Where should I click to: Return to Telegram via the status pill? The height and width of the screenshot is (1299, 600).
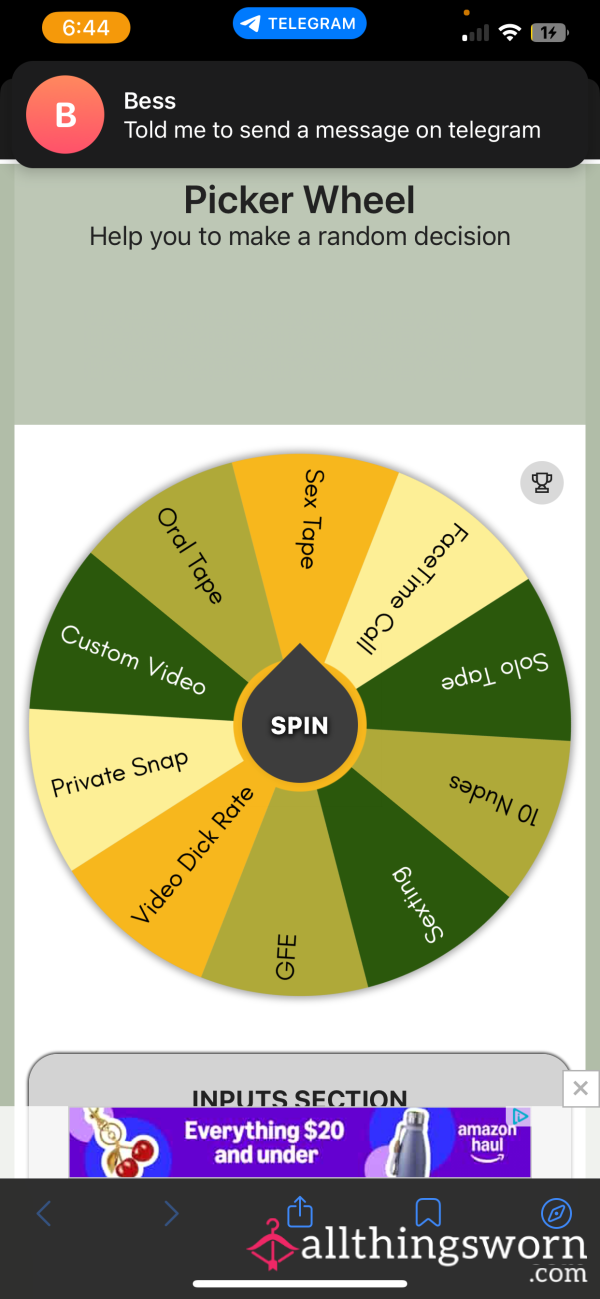[x=300, y=23]
